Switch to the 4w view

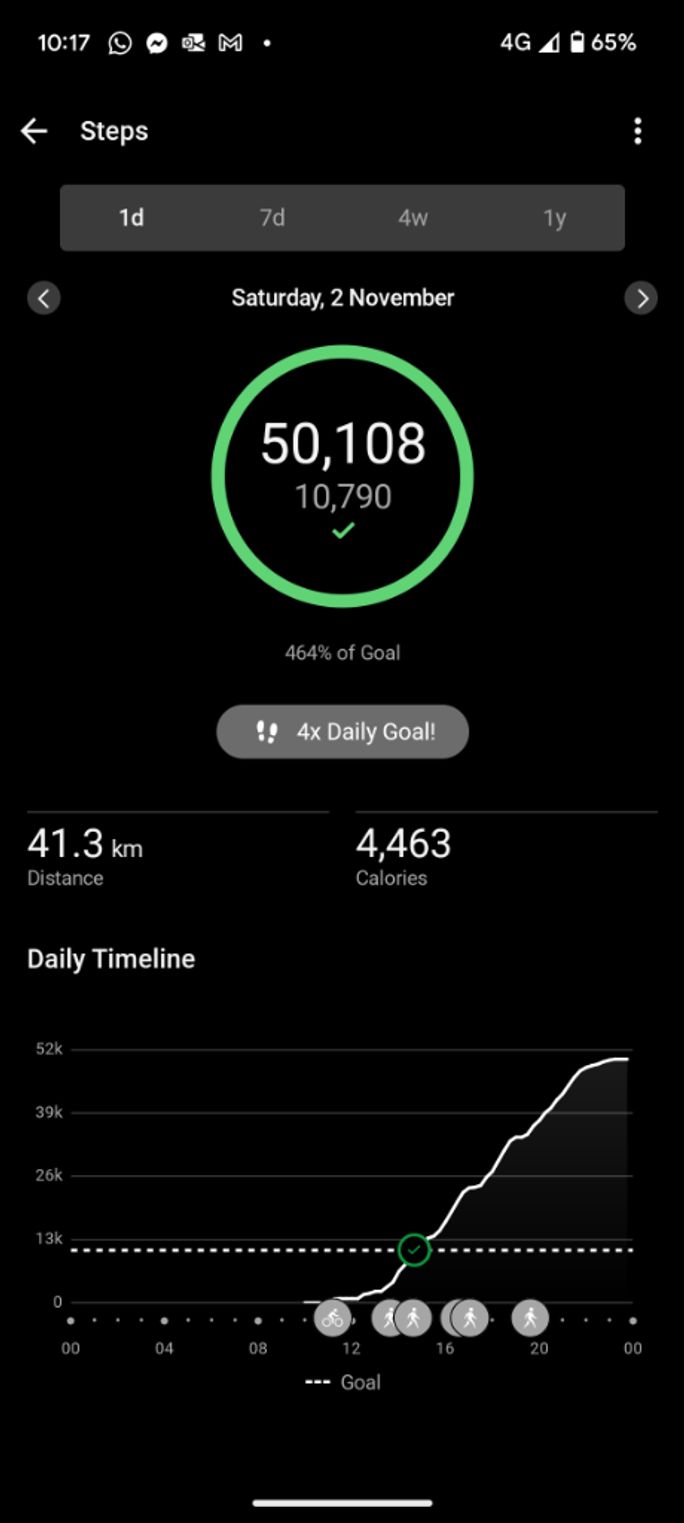coord(413,218)
